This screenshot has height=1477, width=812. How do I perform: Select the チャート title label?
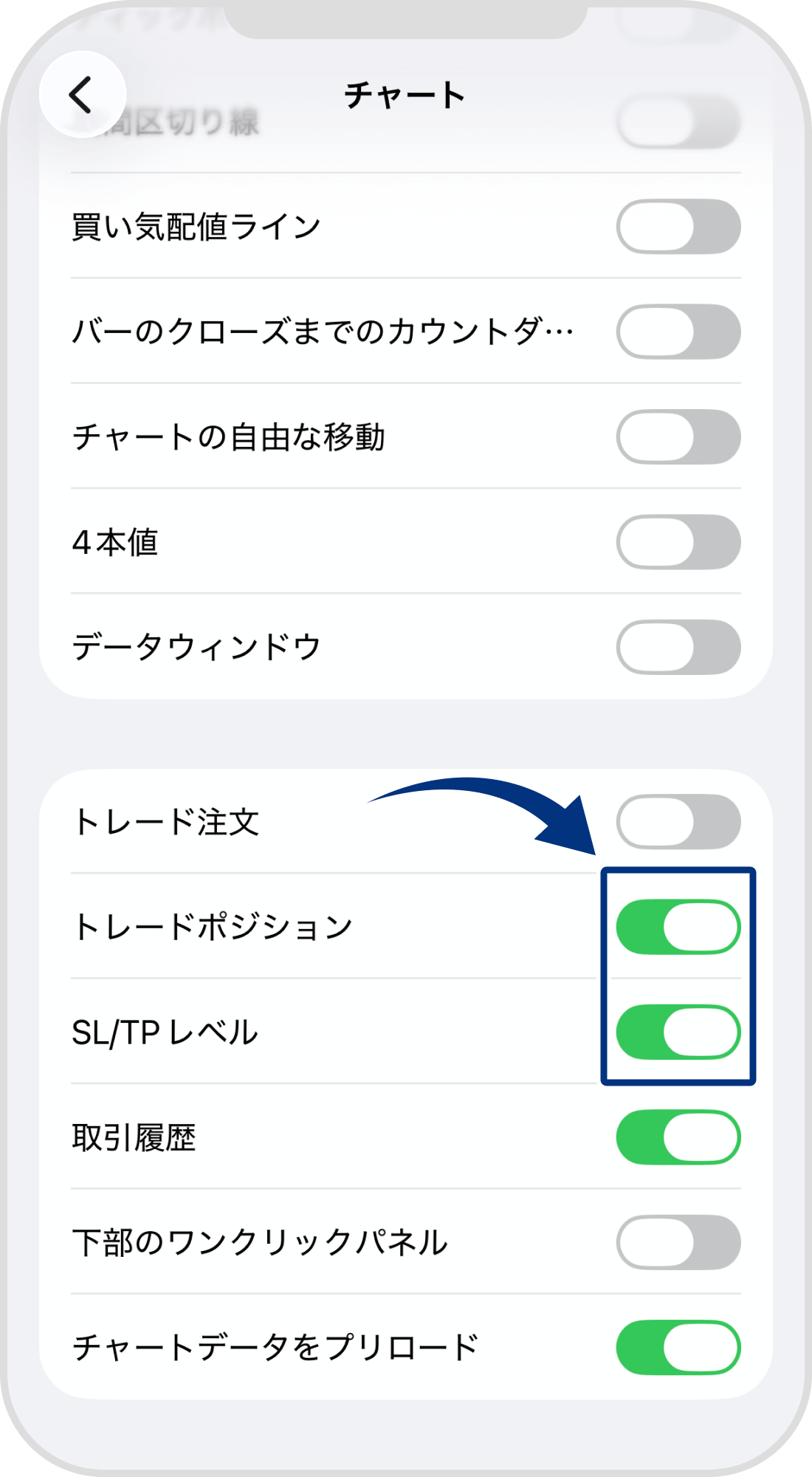[406, 95]
